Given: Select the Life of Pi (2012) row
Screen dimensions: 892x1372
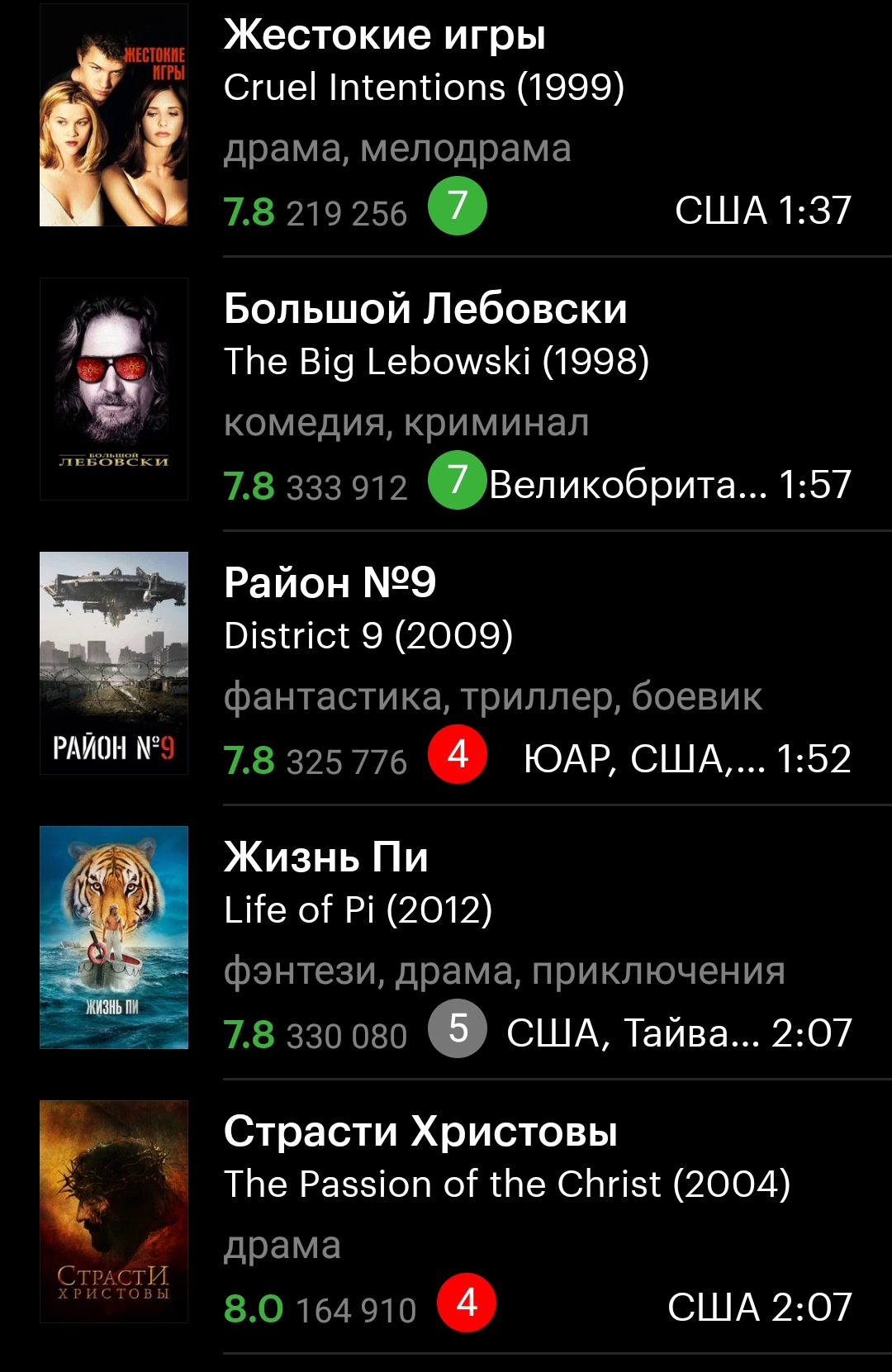Looking at the screenshot, I should pyautogui.click(x=358, y=909).
